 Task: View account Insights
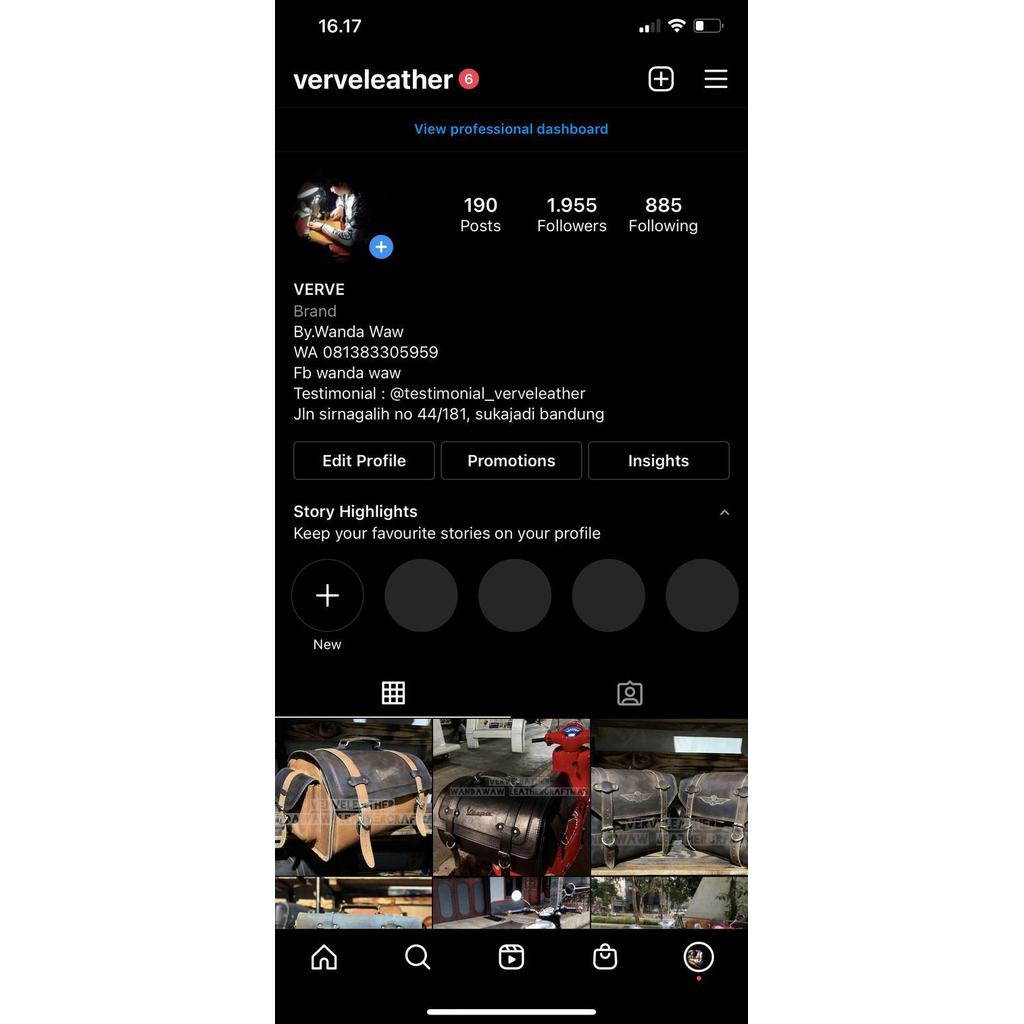click(x=658, y=461)
